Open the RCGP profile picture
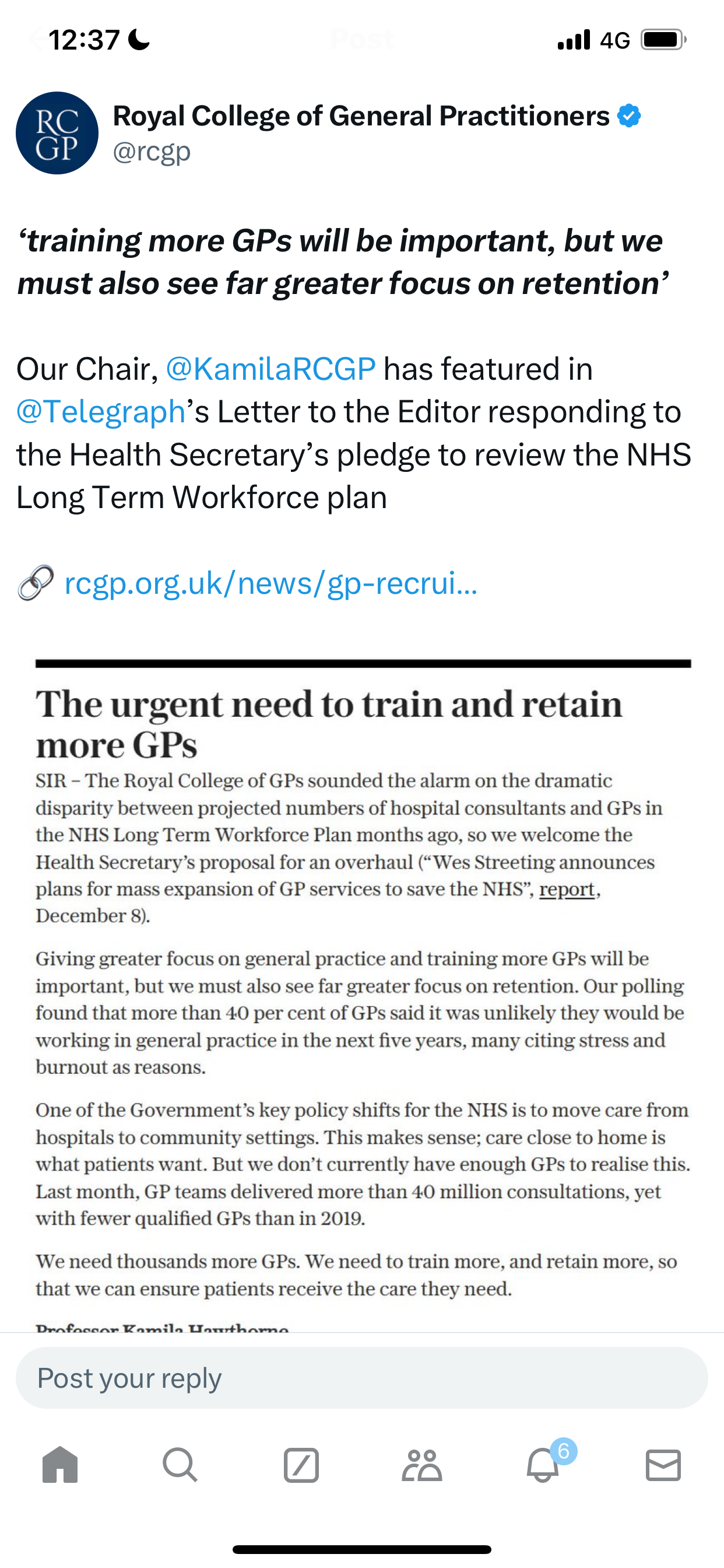Screen dimensions: 724x1568 click(57, 132)
